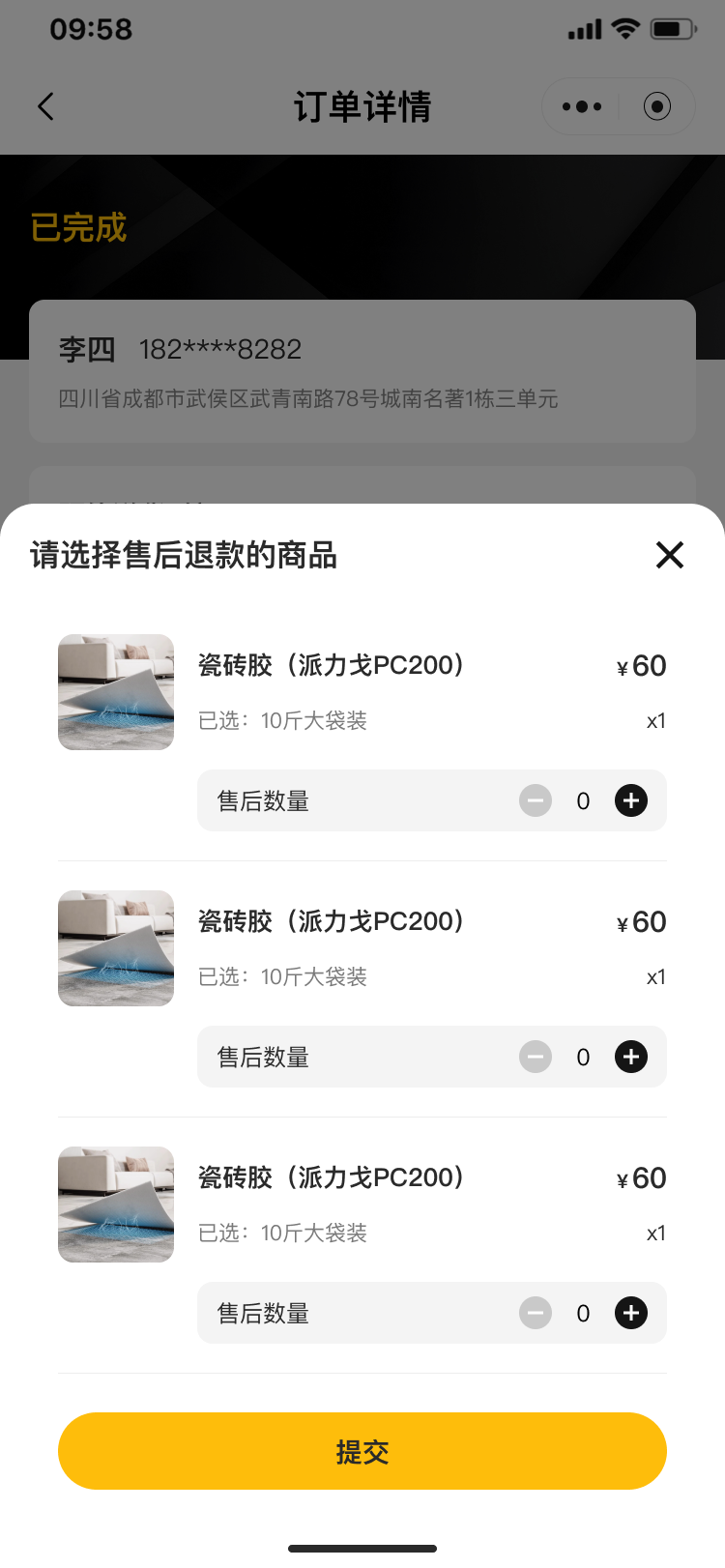725x1568 pixels.
Task: Submit the after-sales refund selection
Action: (x=362, y=1451)
